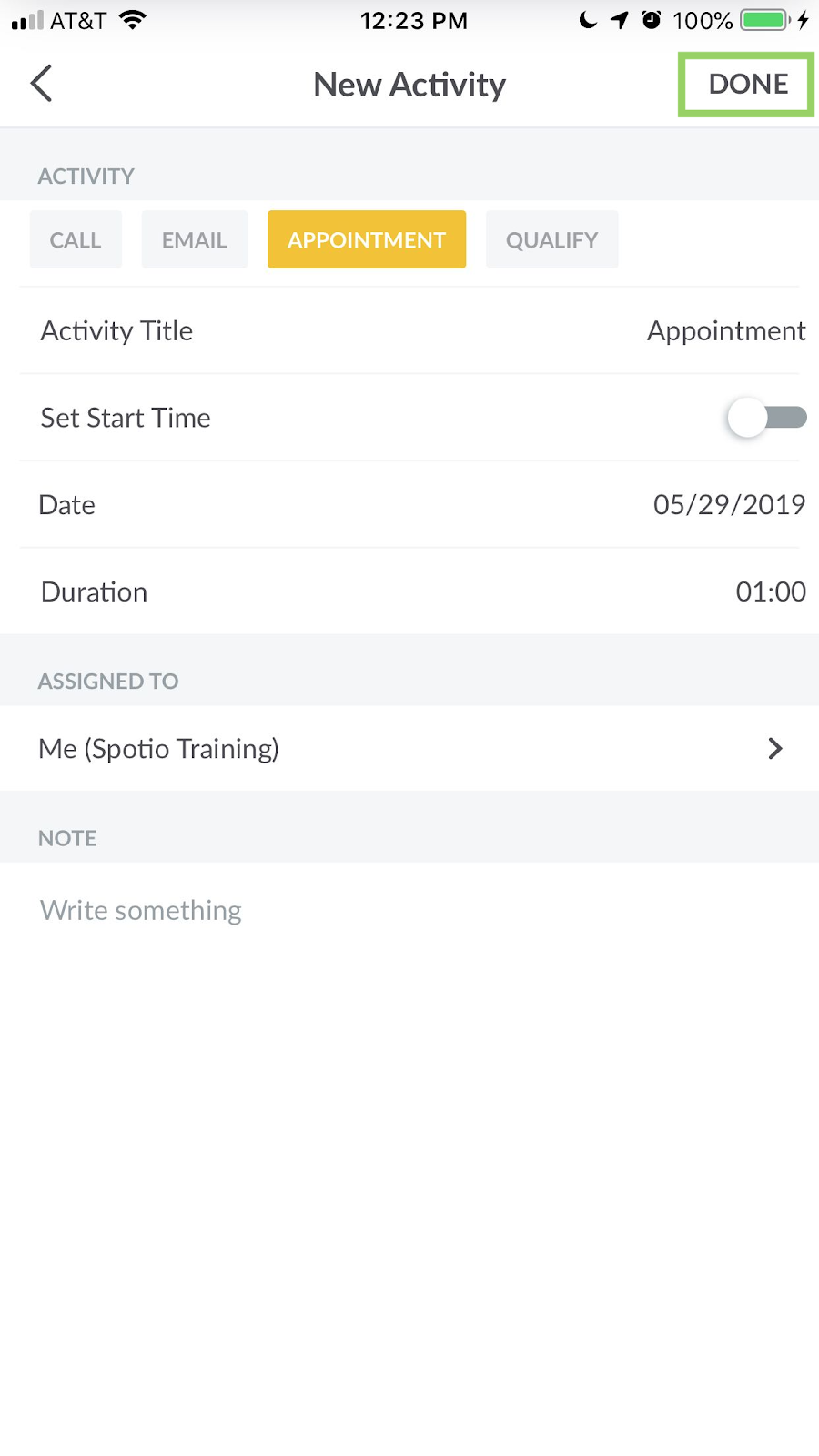Open the Me (Spotio Training) assignee row
Image resolution: width=819 pixels, height=1456 pixels.
click(x=409, y=748)
